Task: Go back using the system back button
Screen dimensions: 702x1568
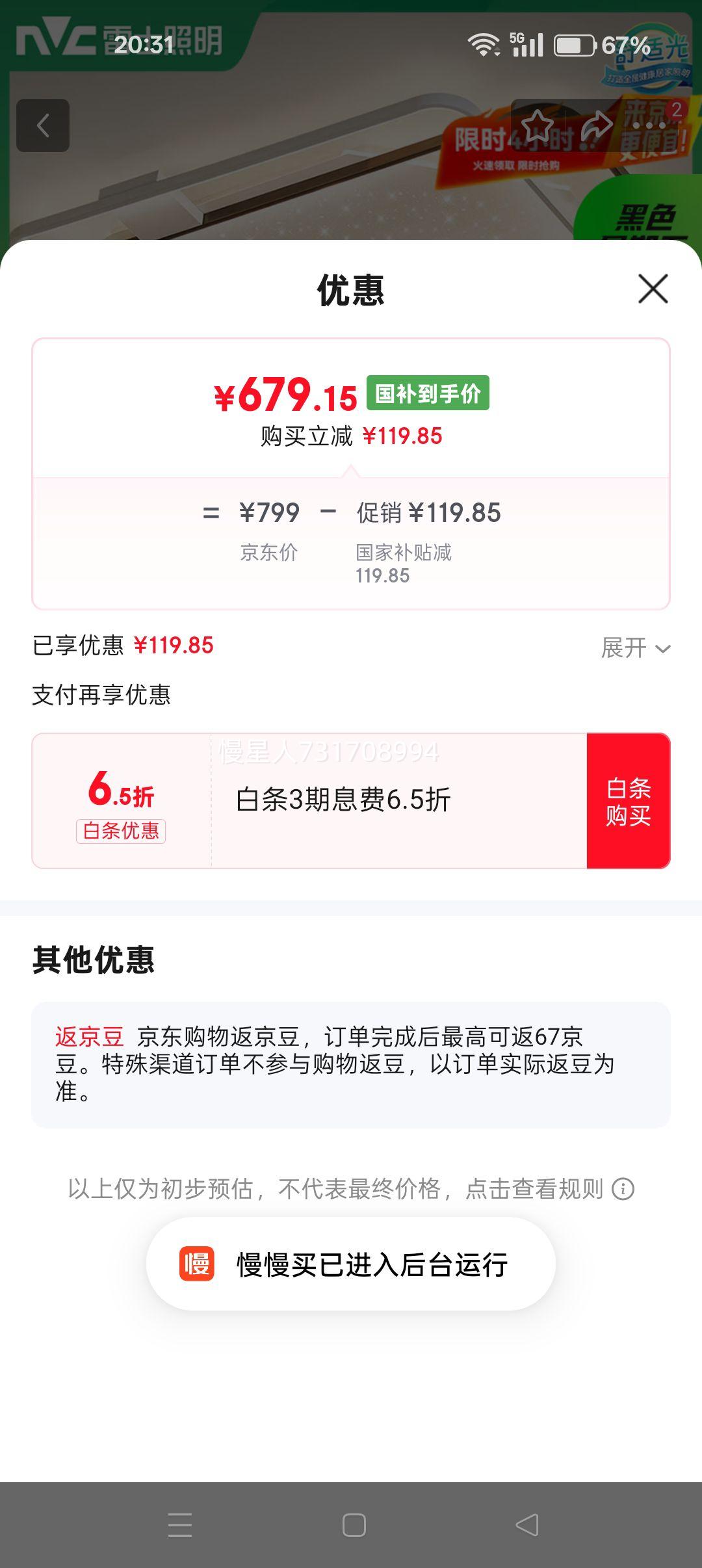Action: point(527,1525)
